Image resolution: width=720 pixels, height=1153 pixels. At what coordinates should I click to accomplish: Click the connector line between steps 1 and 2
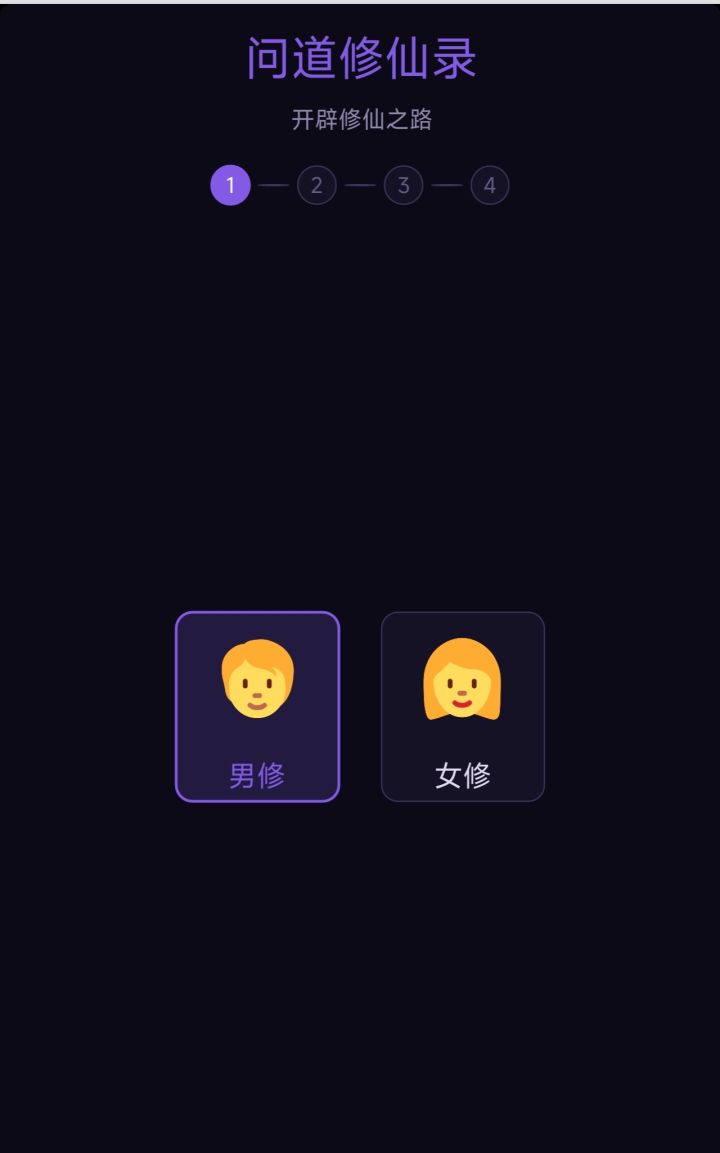(274, 185)
